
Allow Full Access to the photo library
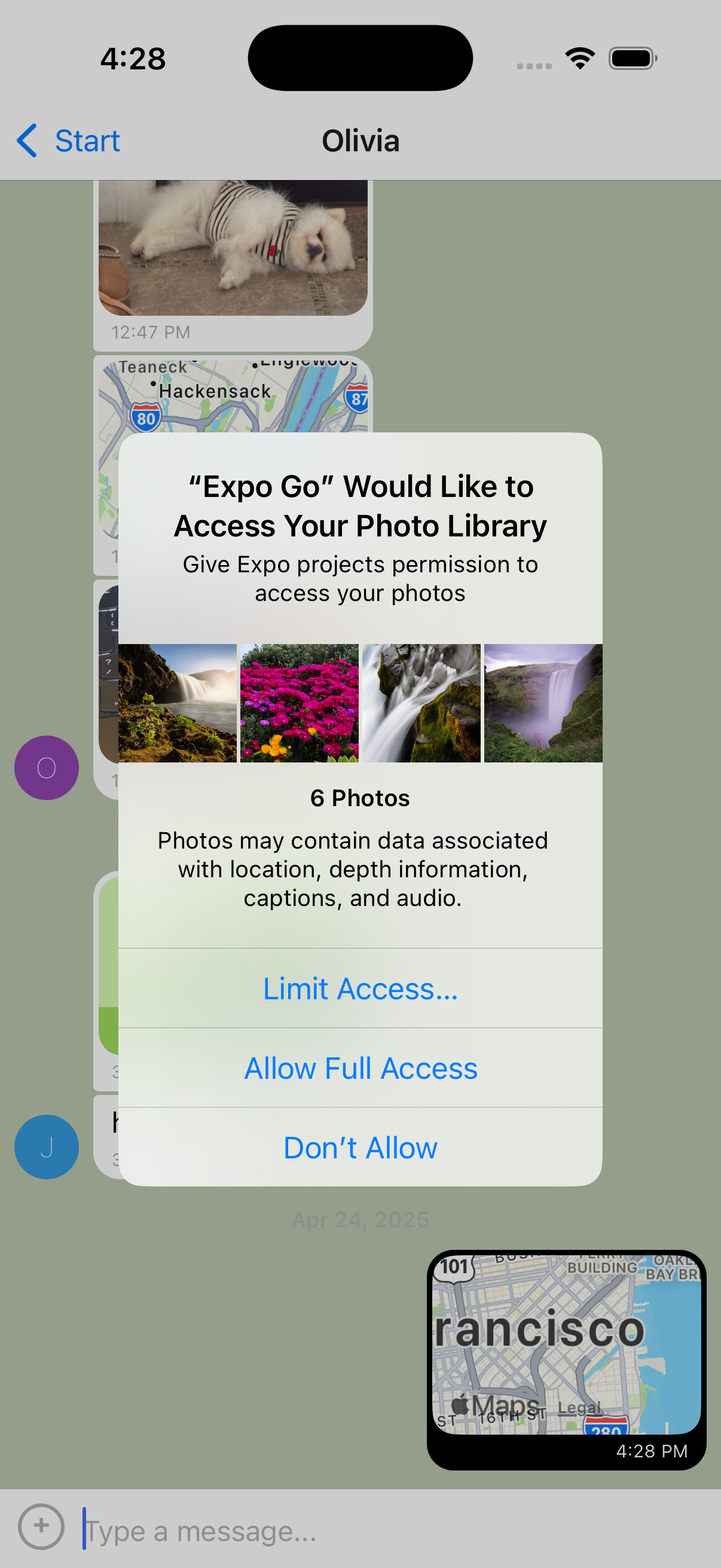tap(360, 1067)
